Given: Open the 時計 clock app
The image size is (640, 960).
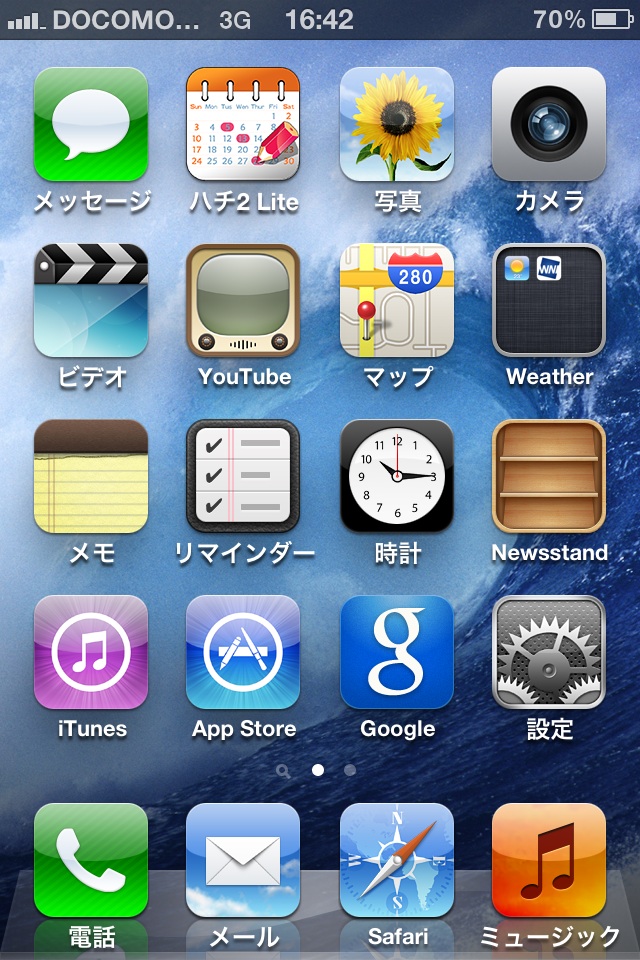Looking at the screenshot, I should (x=397, y=476).
